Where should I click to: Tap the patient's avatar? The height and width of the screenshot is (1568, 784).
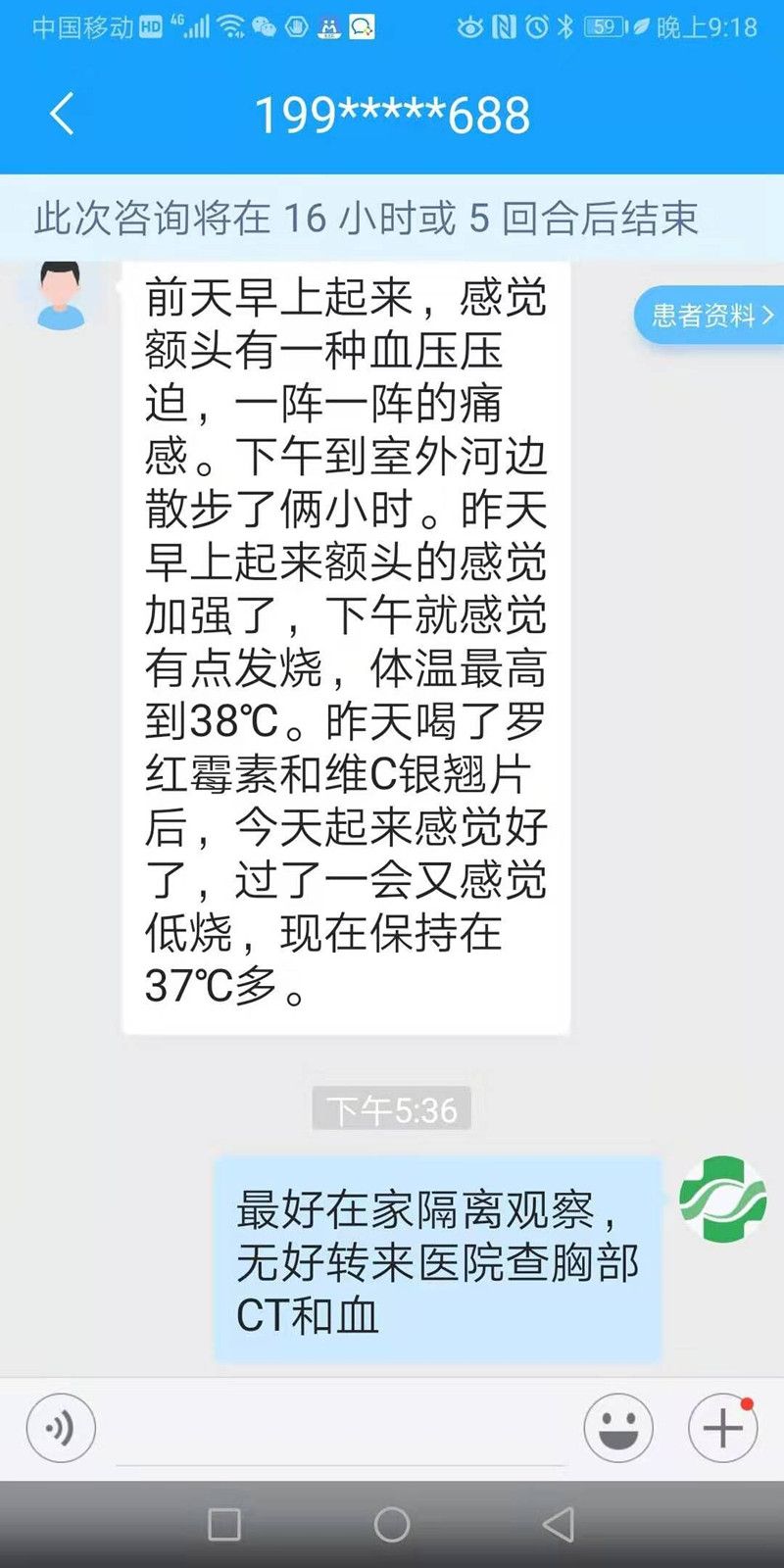(60, 294)
